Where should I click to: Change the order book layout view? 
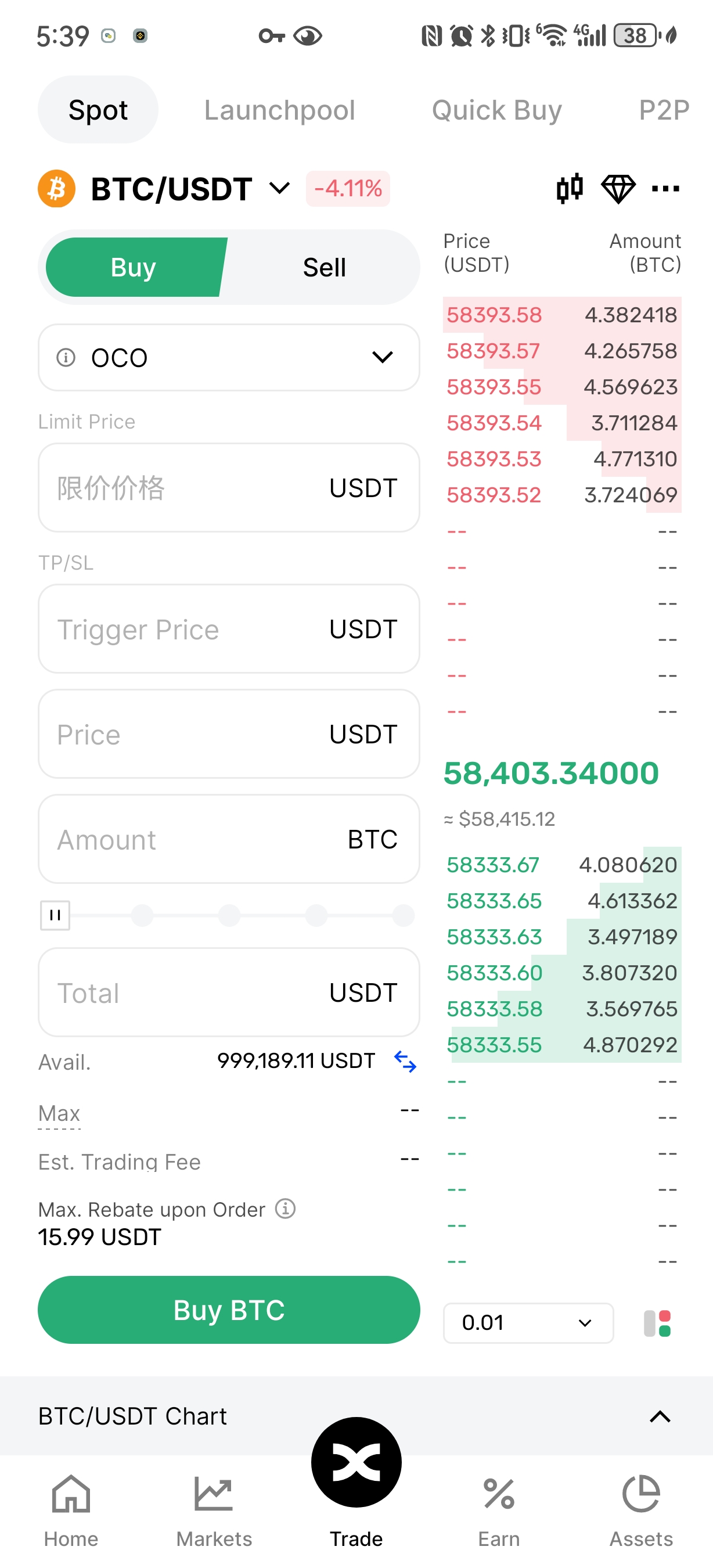[x=657, y=1324]
